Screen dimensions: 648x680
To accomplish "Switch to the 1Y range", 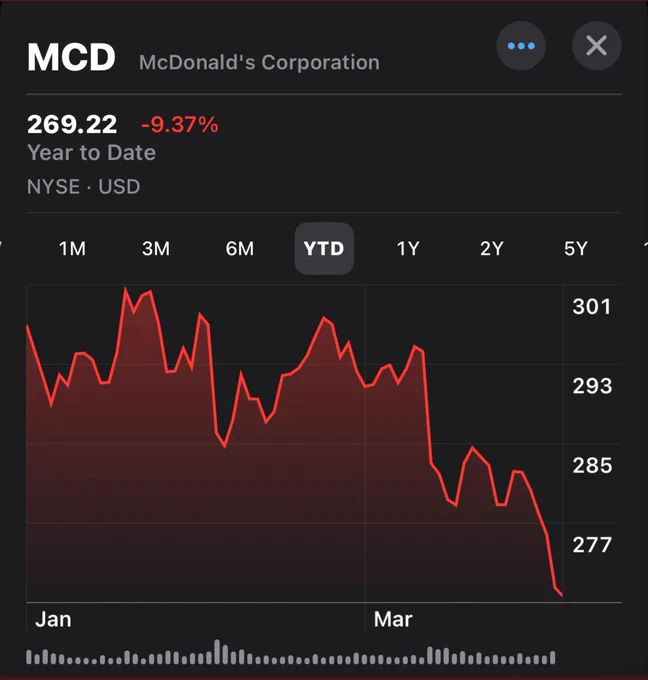I will click(x=408, y=248).
